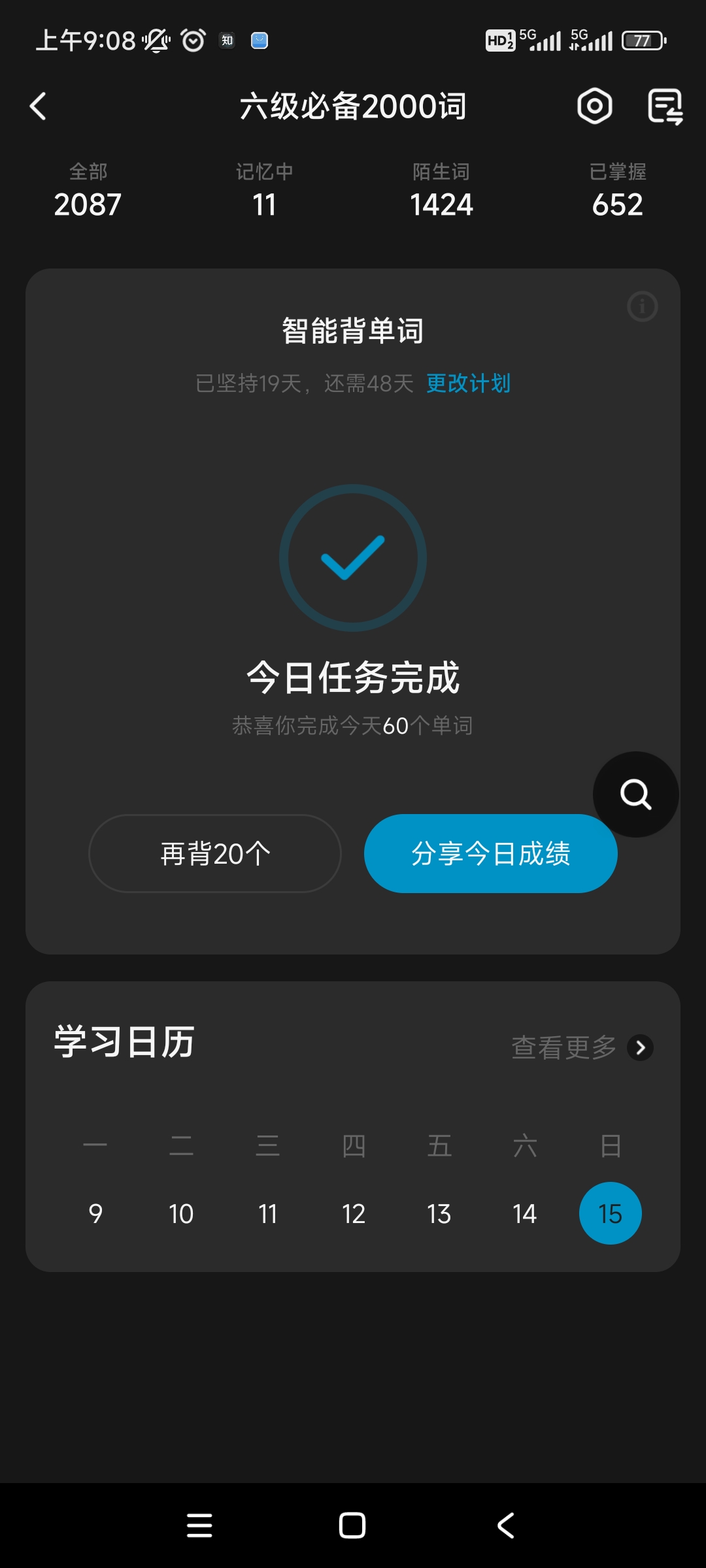Tap 更改计划 link
The height and width of the screenshot is (1568, 706).
coord(468,383)
